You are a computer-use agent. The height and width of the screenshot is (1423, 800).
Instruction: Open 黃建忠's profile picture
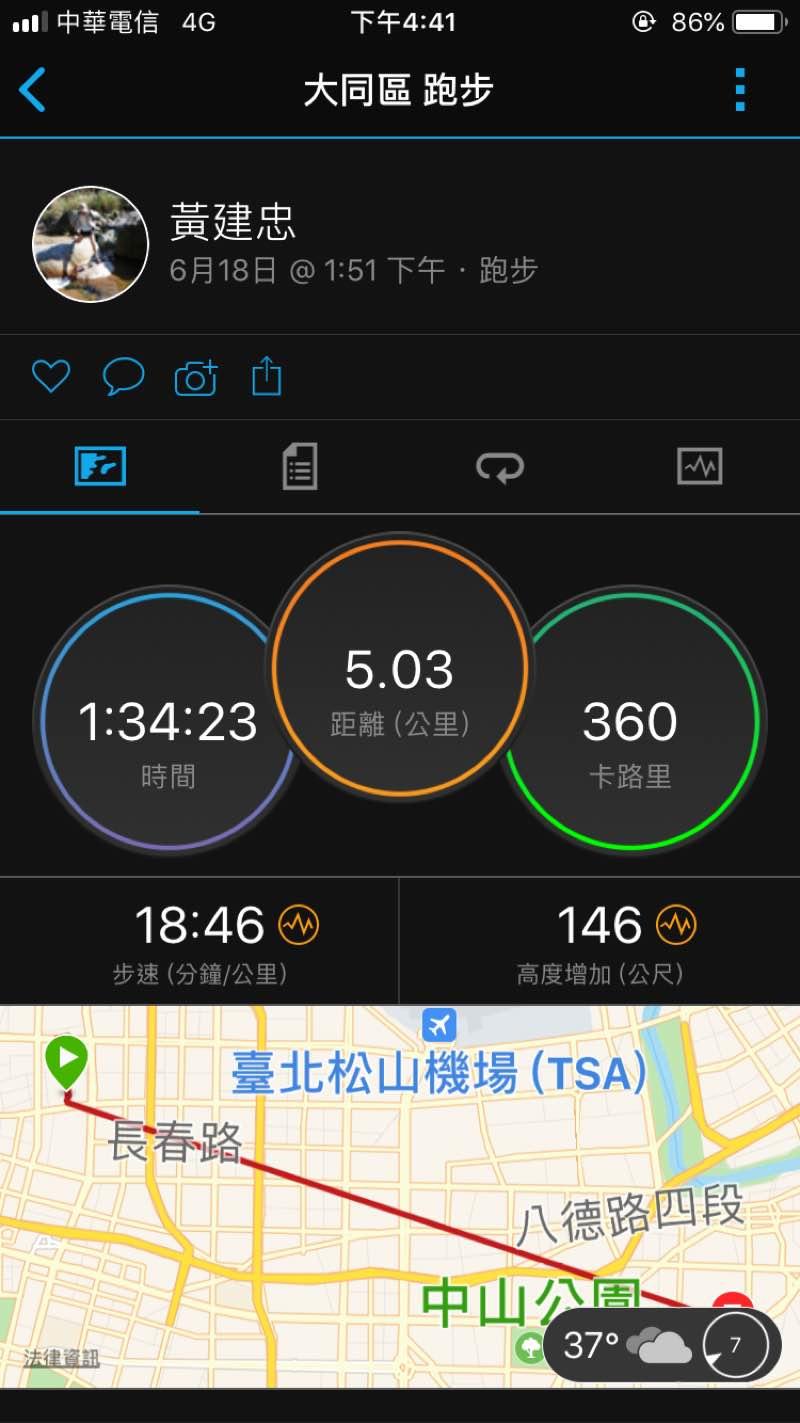point(91,244)
